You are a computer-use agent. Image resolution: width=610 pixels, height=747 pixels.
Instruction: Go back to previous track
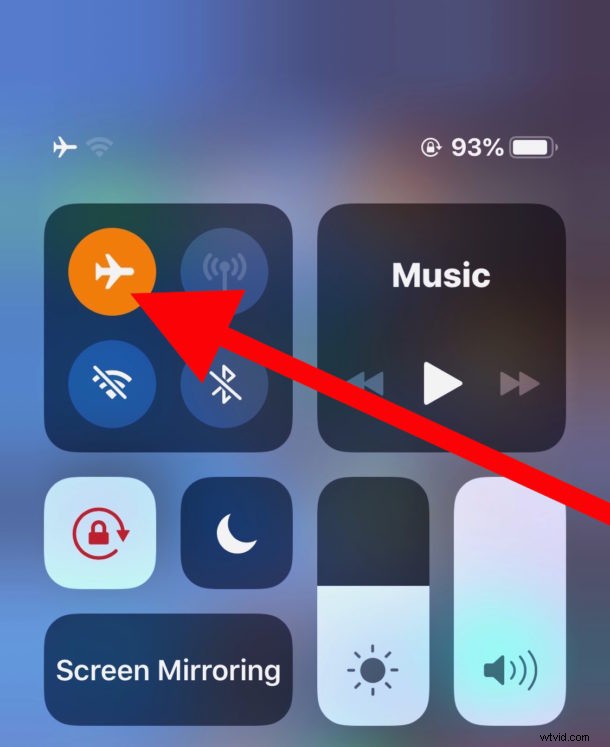click(x=365, y=382)
